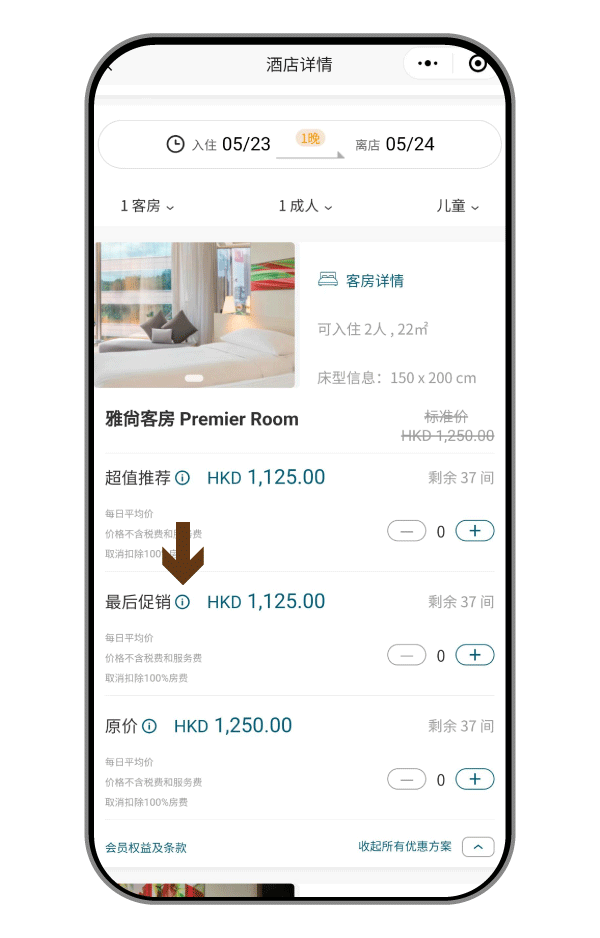Show info for the 最后促销 rate
The width and height of the screenshot is (600, 938).
(182, 602)
